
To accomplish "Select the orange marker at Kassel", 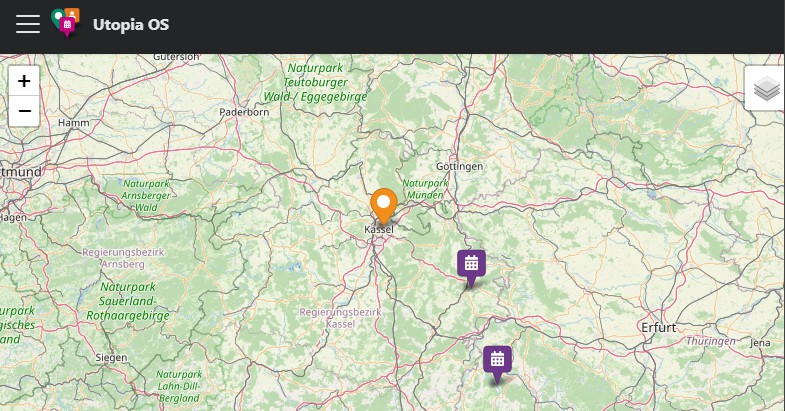I will (x=383, y=204).
